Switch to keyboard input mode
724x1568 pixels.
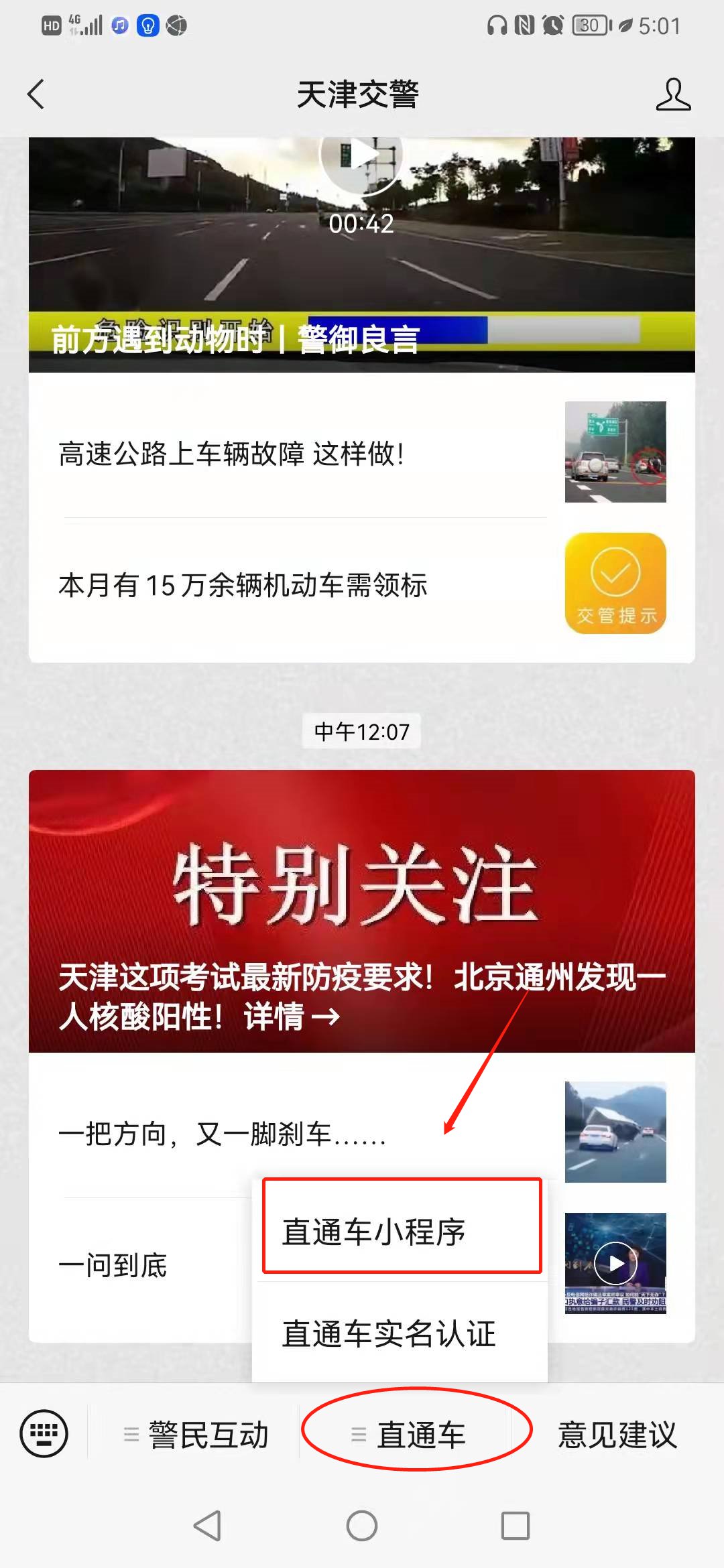click(44, 1434)
